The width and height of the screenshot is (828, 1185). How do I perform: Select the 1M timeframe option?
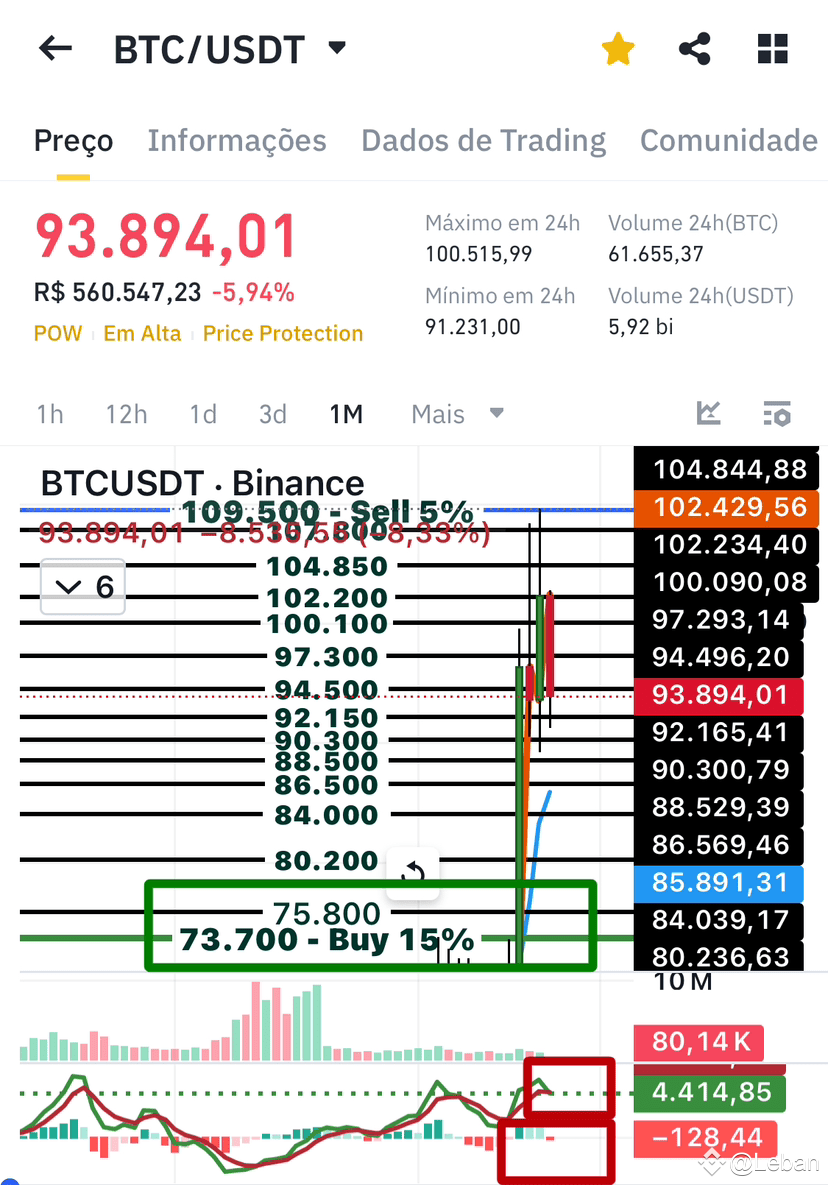(346, 413)
